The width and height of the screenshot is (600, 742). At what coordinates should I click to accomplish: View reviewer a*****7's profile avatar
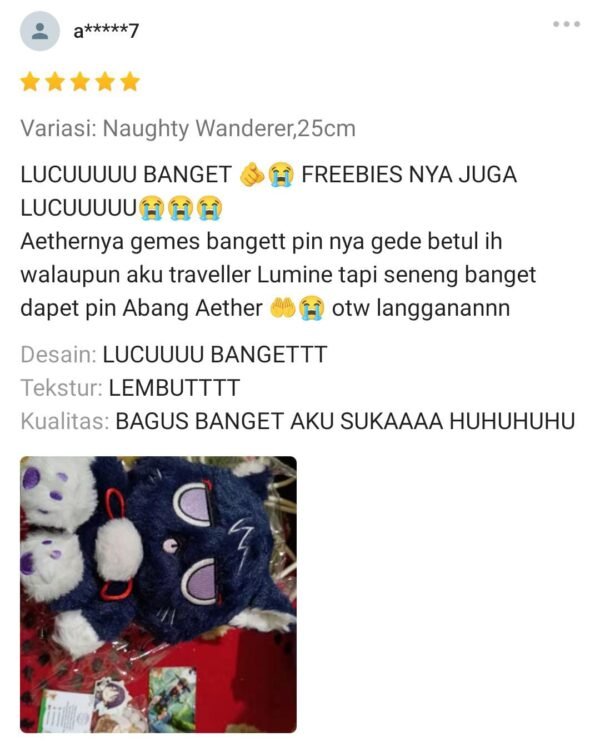40,31
